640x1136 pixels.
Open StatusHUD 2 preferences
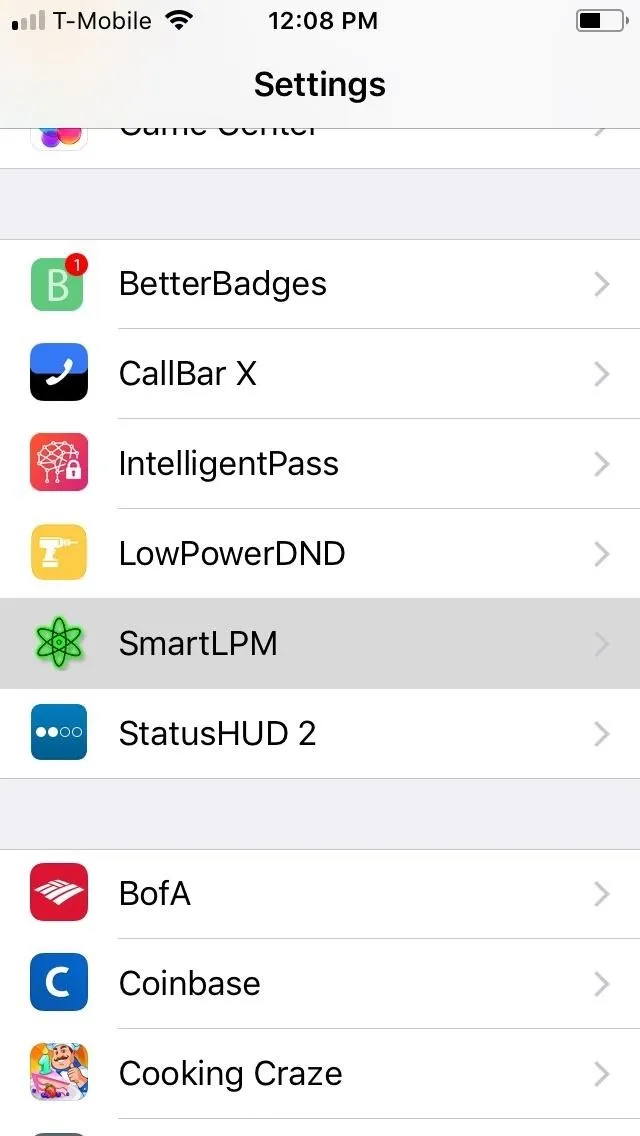click(320, 733)
